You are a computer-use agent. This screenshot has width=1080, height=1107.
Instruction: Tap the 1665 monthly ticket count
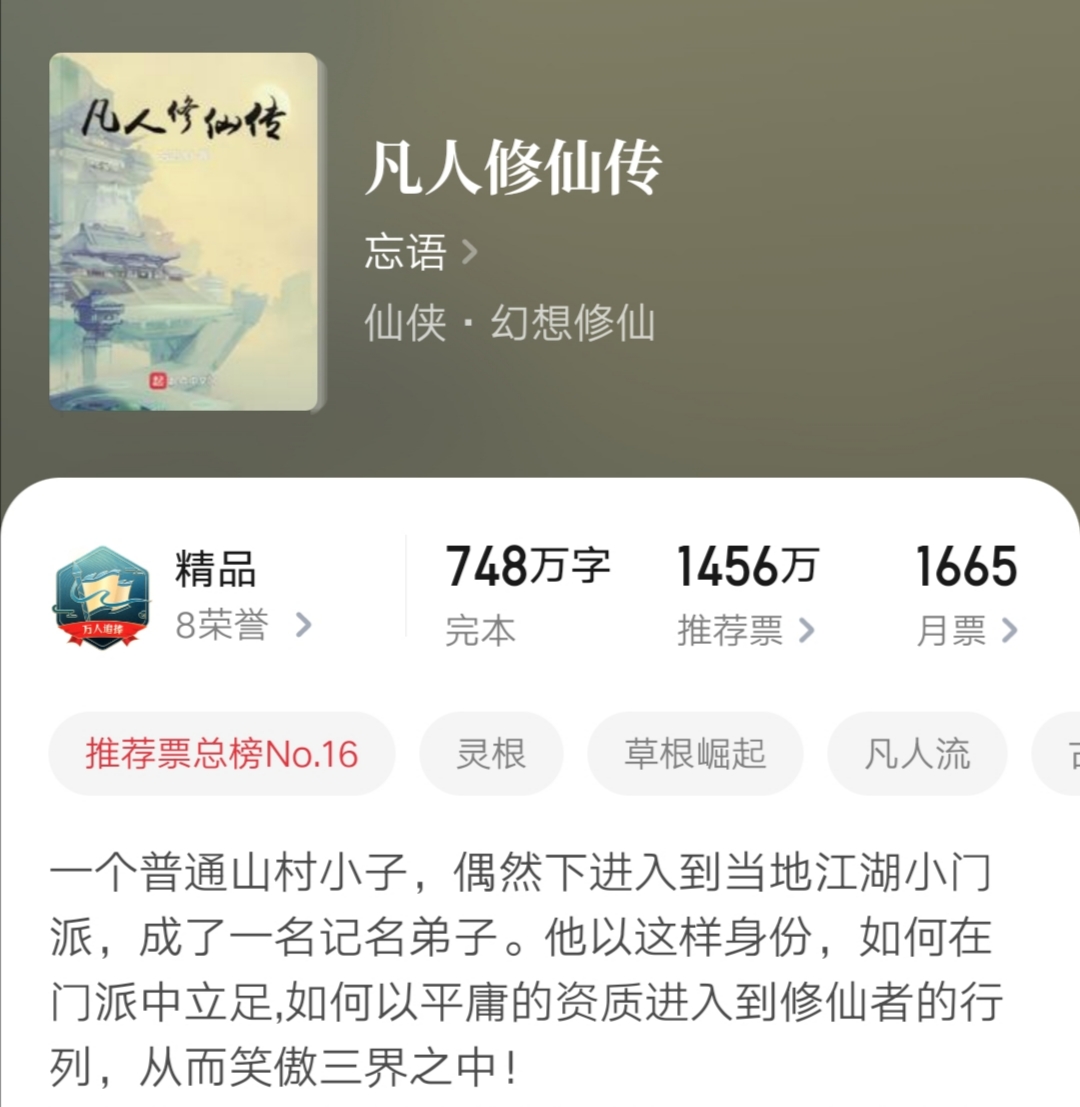(968, 565)
